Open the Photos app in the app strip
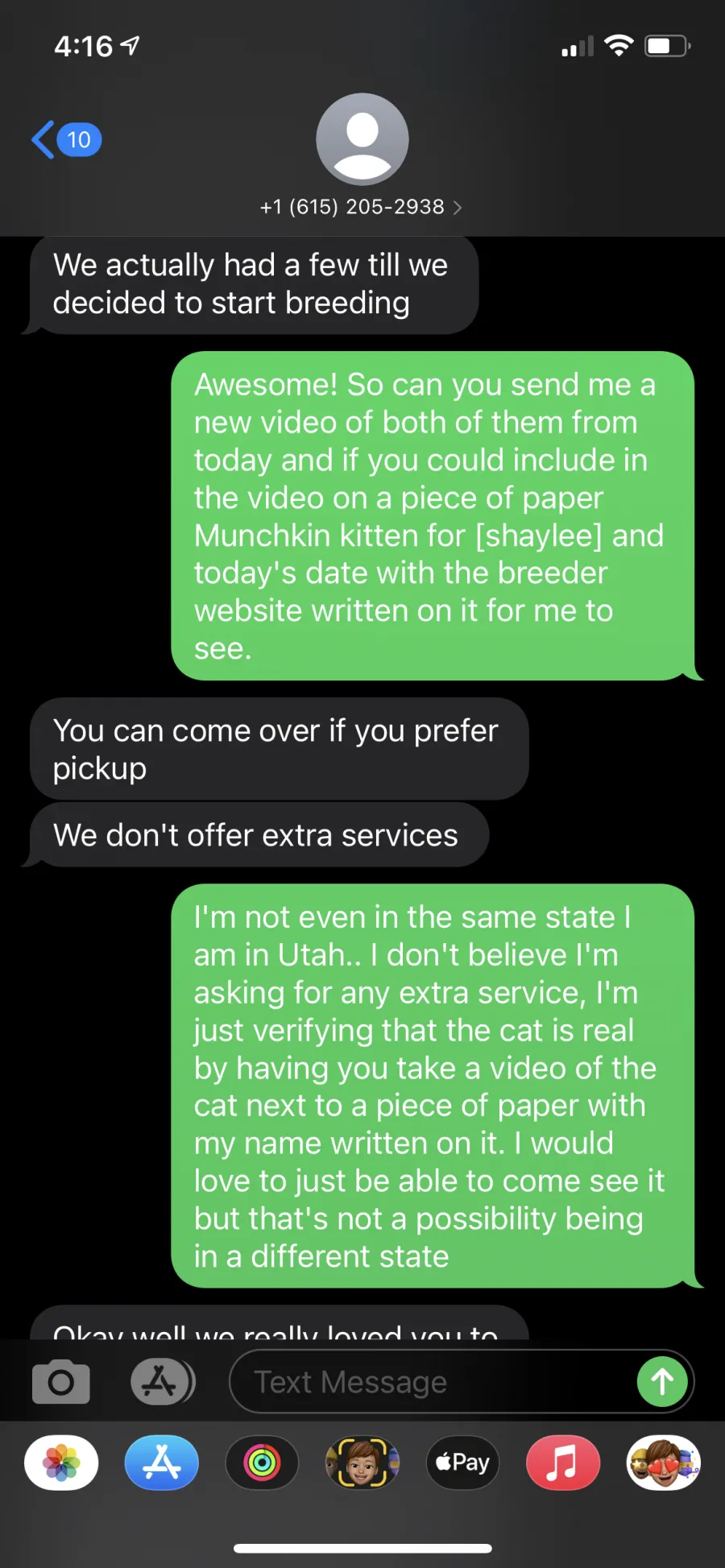 [61, 1463]
